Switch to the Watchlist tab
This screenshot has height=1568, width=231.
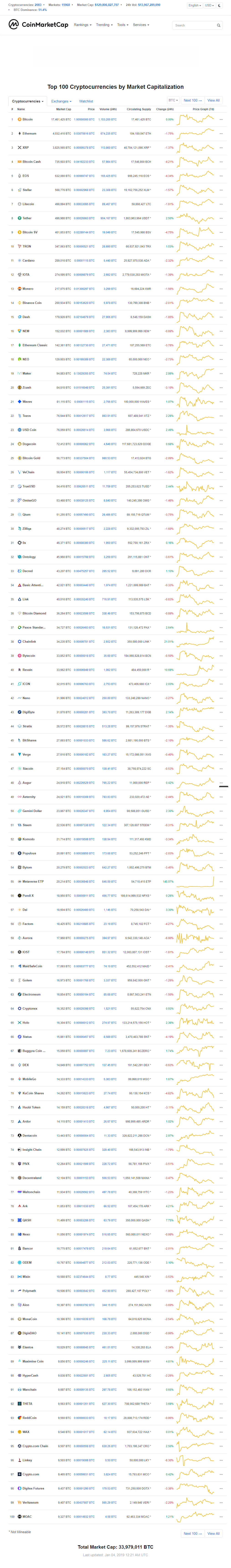[x=86, y=101]
